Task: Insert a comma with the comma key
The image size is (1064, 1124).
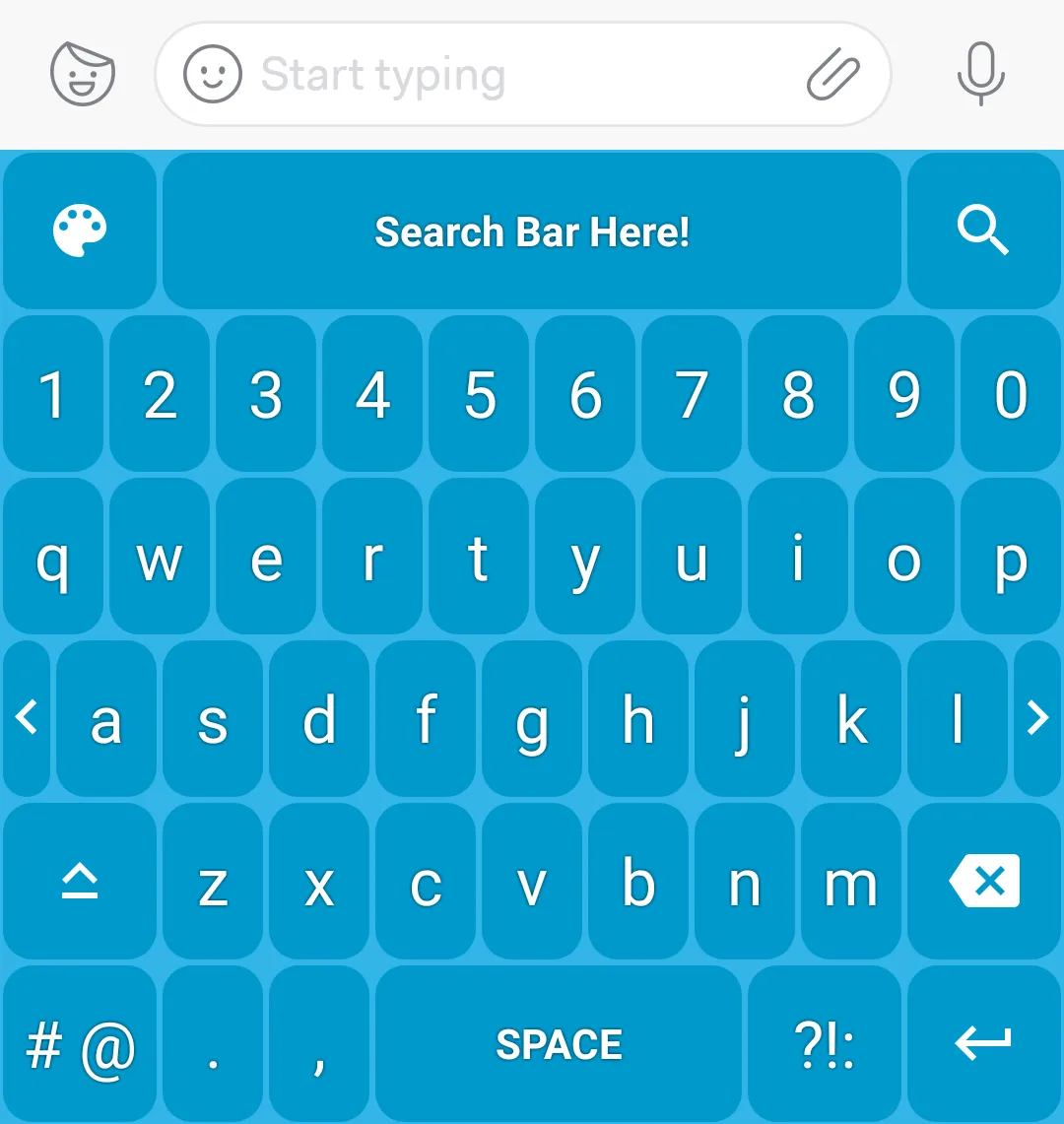Action: point(319,1046)
